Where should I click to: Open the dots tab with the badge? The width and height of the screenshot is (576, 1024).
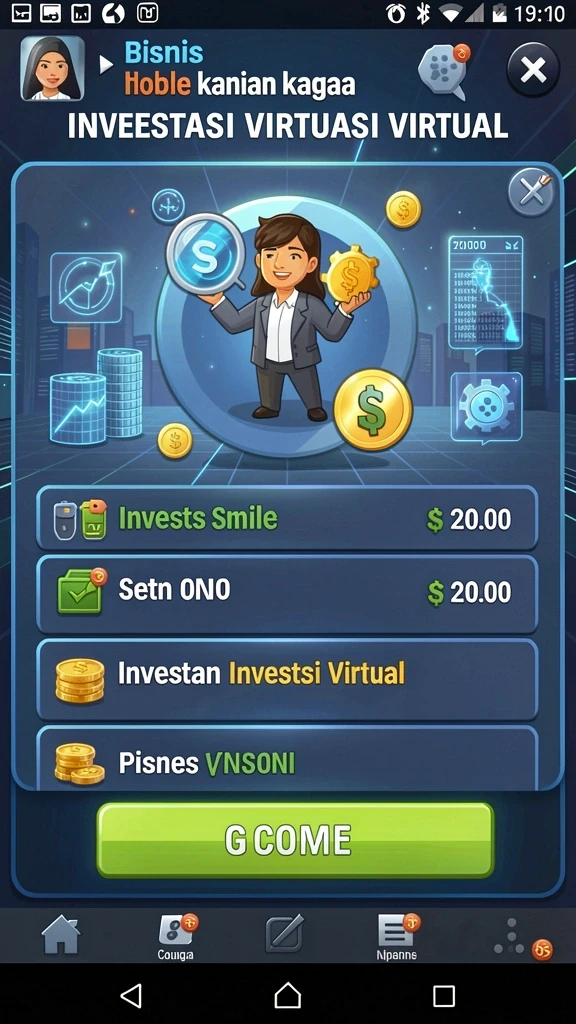pos(520,938)
